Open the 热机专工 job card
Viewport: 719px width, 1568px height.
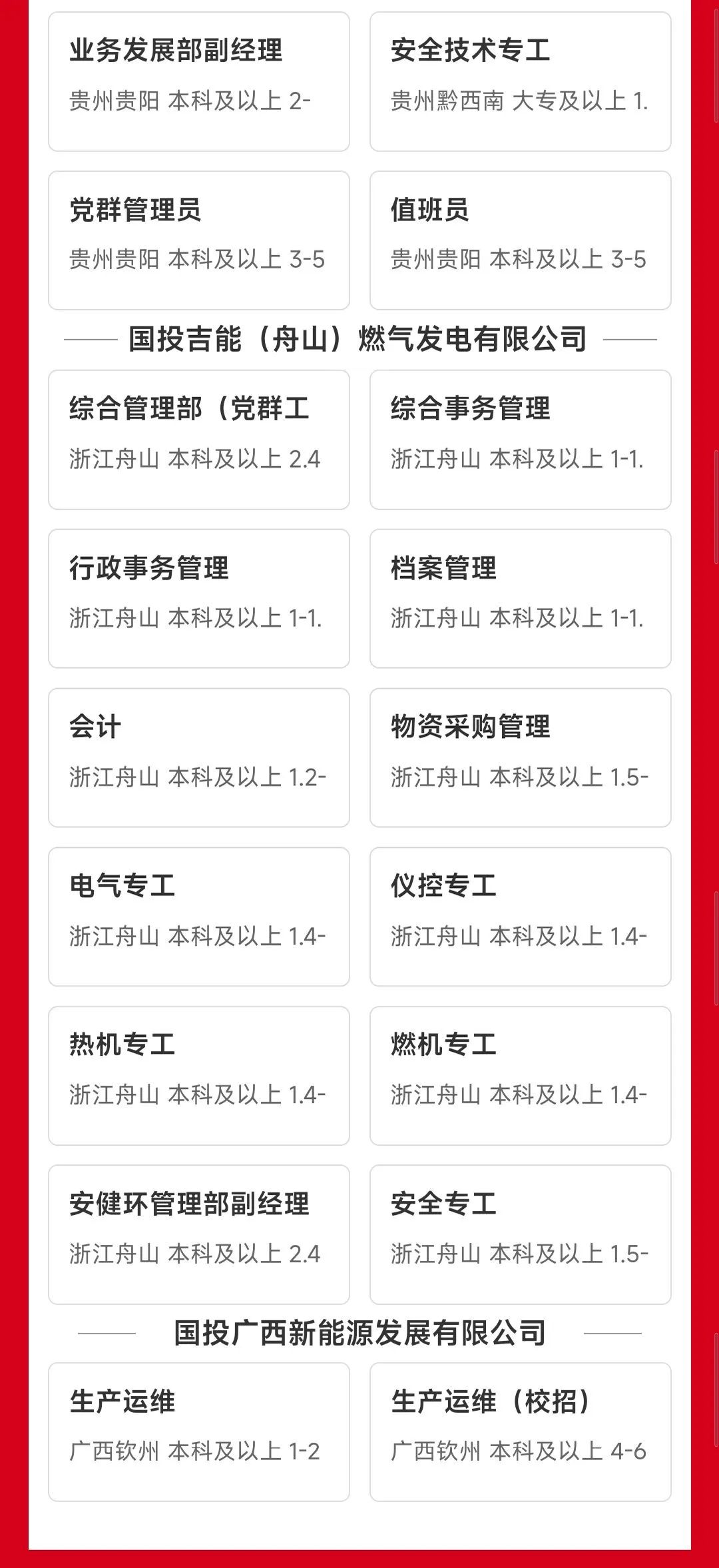[x=199, y=1076]
